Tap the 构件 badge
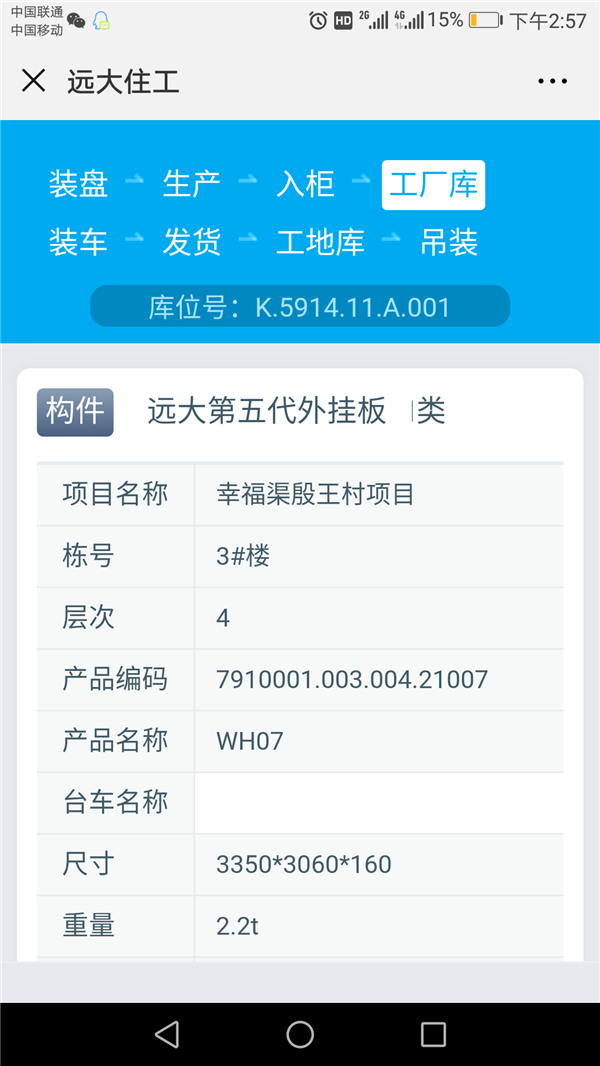Screen dimensions: 600x1066 [x=75, y=412]
